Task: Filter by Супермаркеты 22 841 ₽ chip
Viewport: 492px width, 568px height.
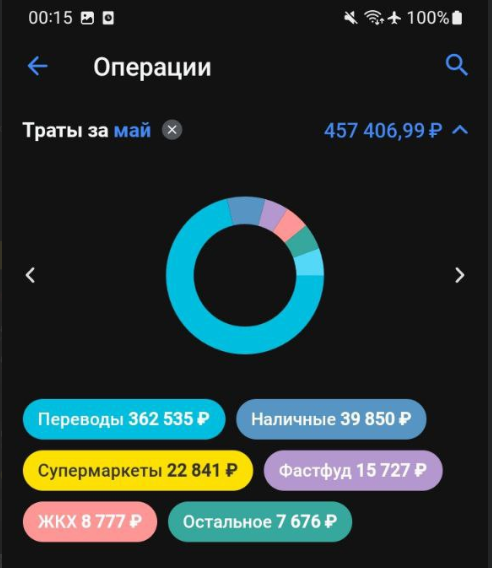Action: click(138, 471)
